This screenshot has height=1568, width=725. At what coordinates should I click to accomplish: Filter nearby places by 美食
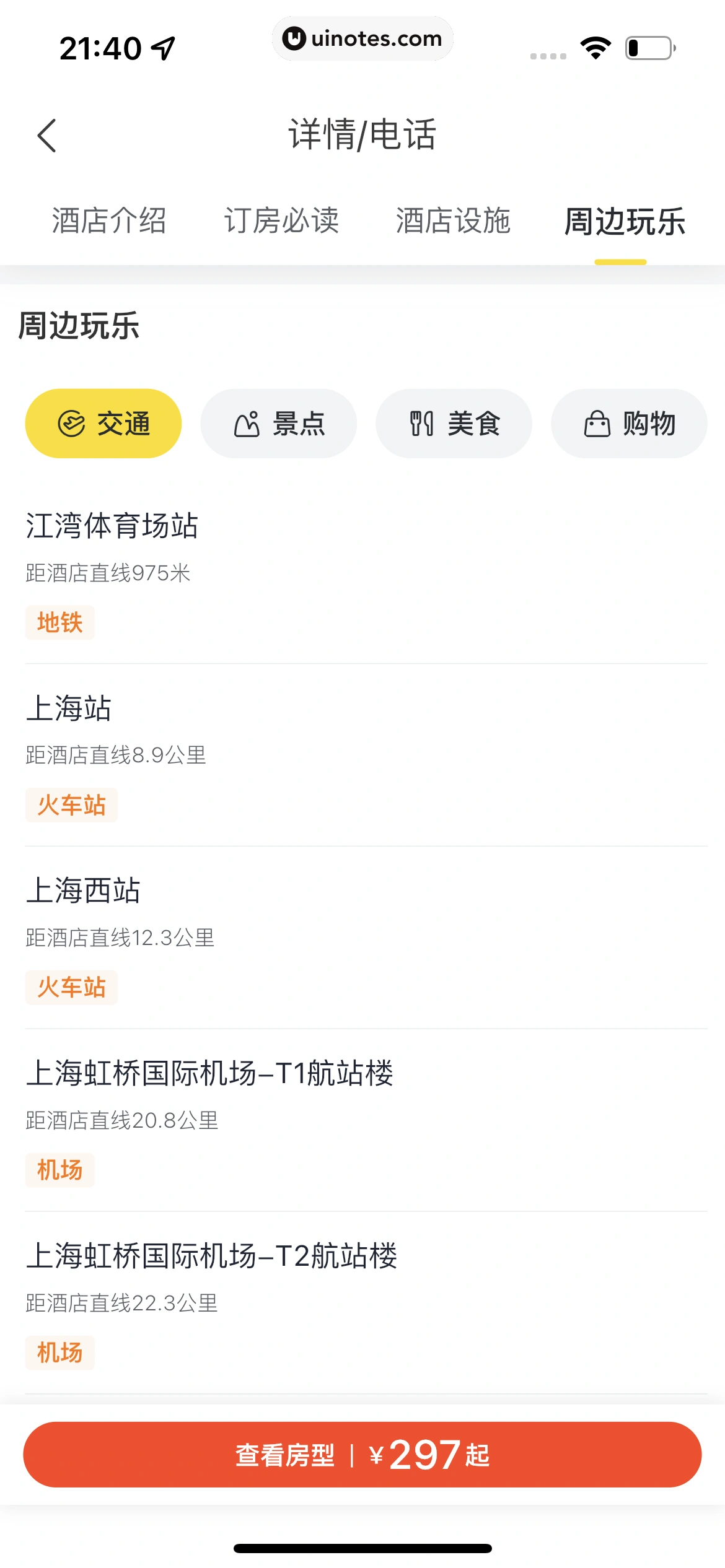point(454,424)
